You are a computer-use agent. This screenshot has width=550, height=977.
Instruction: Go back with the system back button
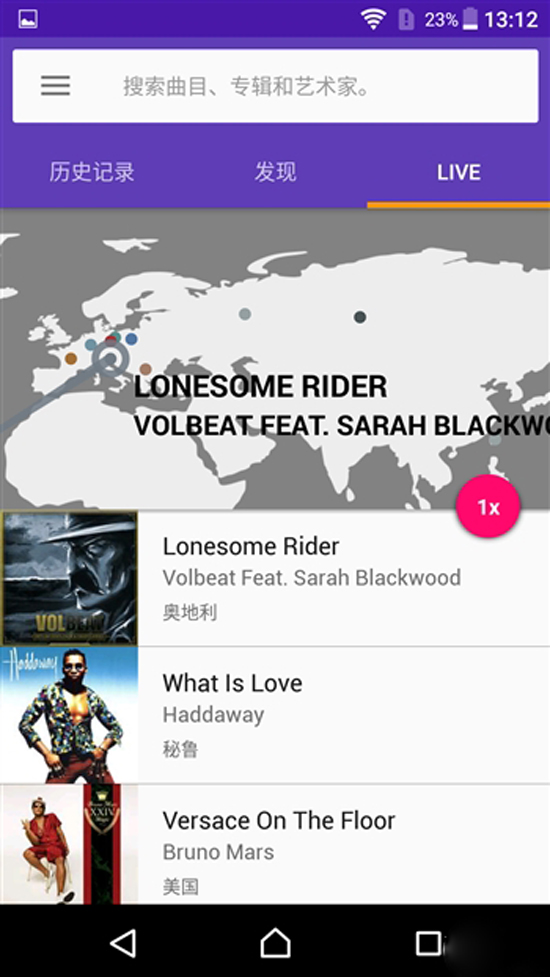pos(123,943)
